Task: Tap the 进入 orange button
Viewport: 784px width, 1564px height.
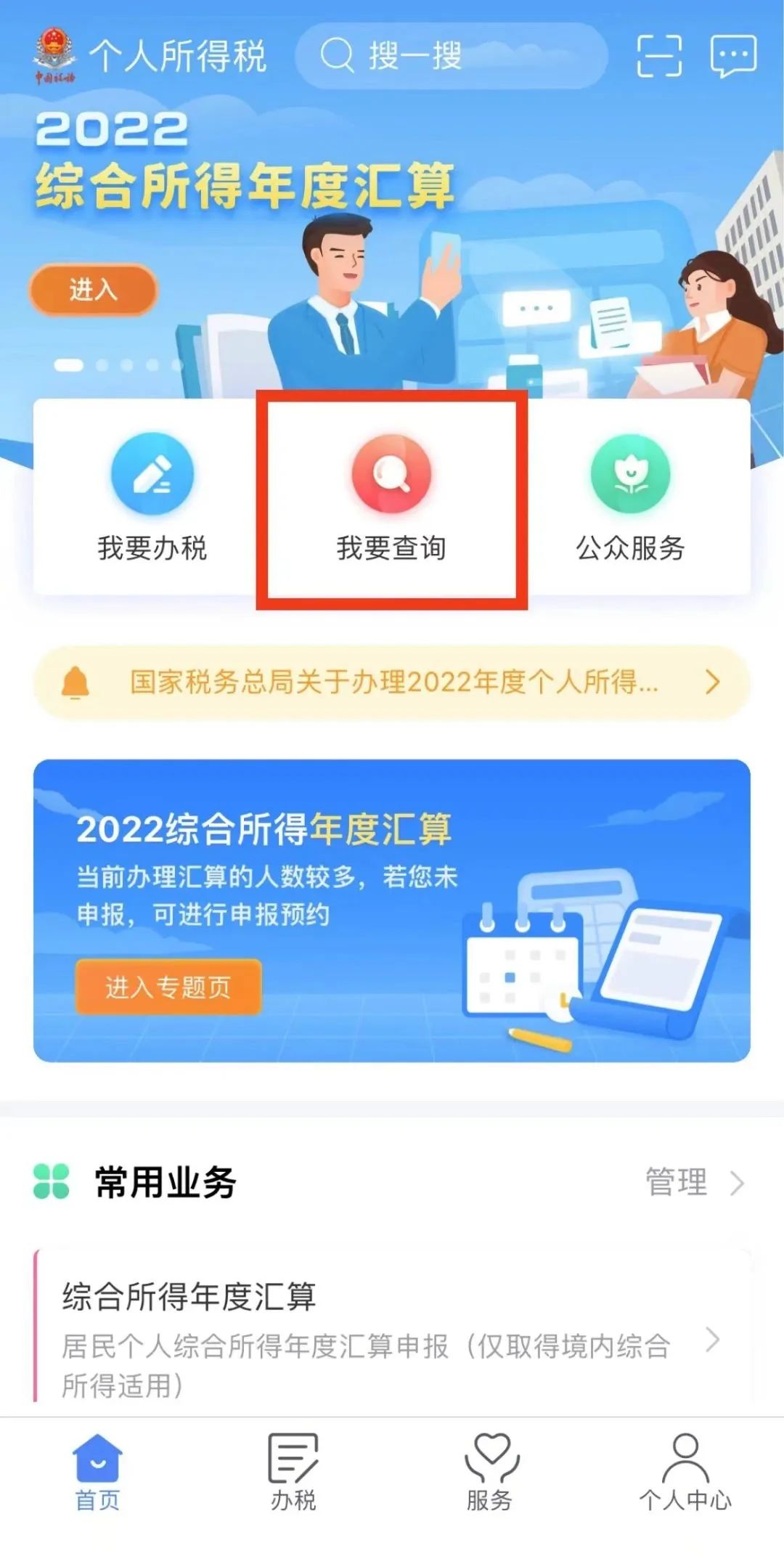Action: click(93, 290)
